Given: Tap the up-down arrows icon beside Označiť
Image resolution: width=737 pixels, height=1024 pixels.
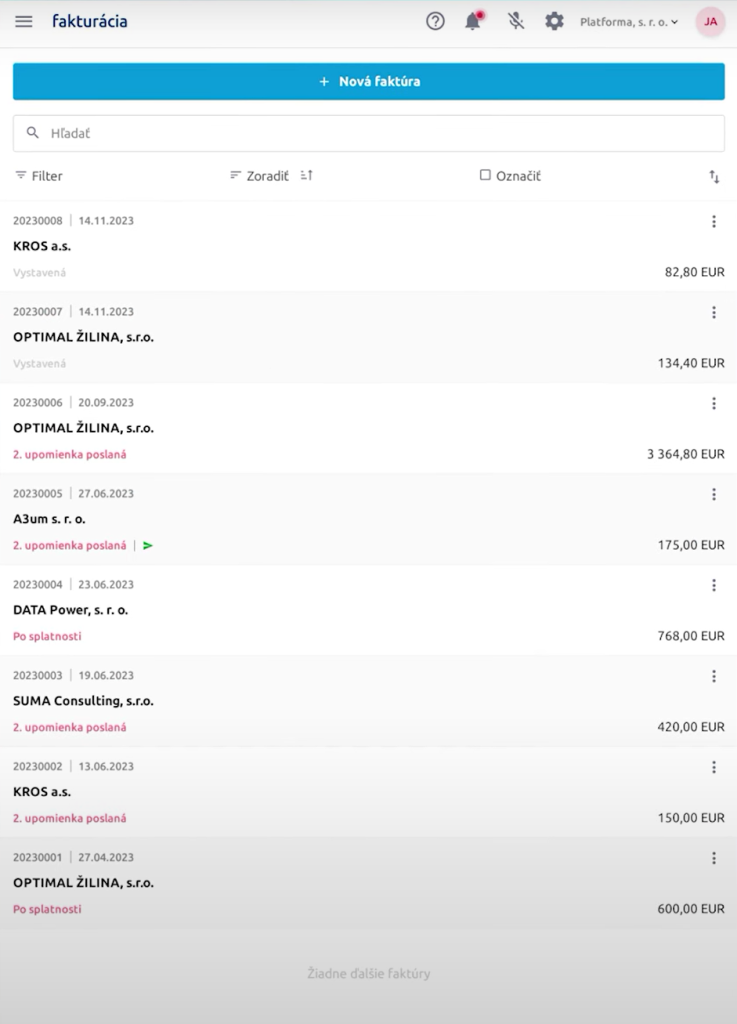Looking at the screenshot, I should tap(714, 177).
